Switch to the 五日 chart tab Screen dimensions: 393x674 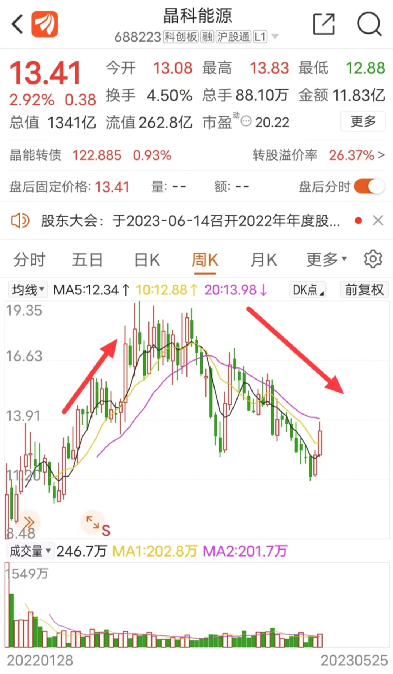(87, 260)
